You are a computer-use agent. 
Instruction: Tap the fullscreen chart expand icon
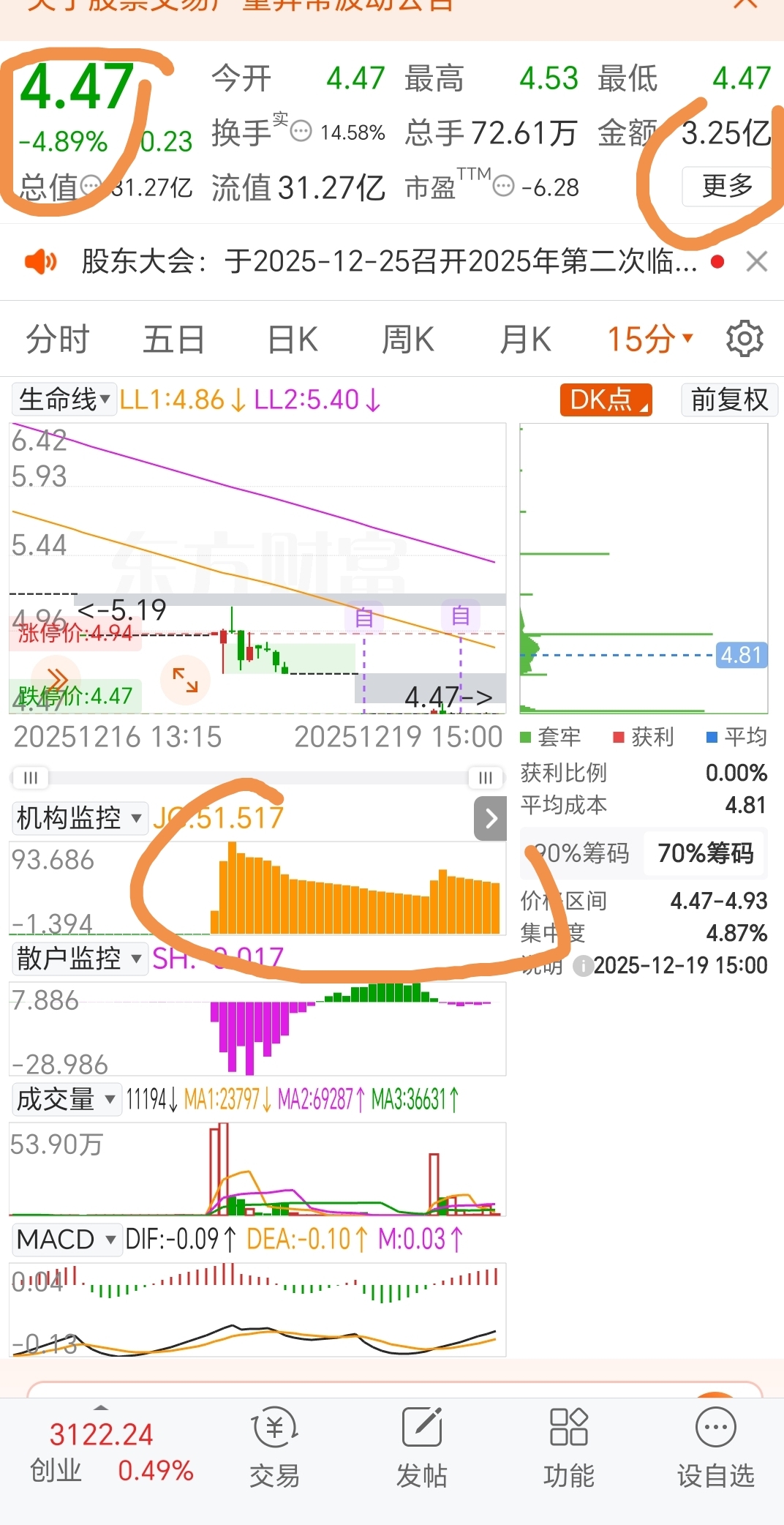click(x=185, y=680)
